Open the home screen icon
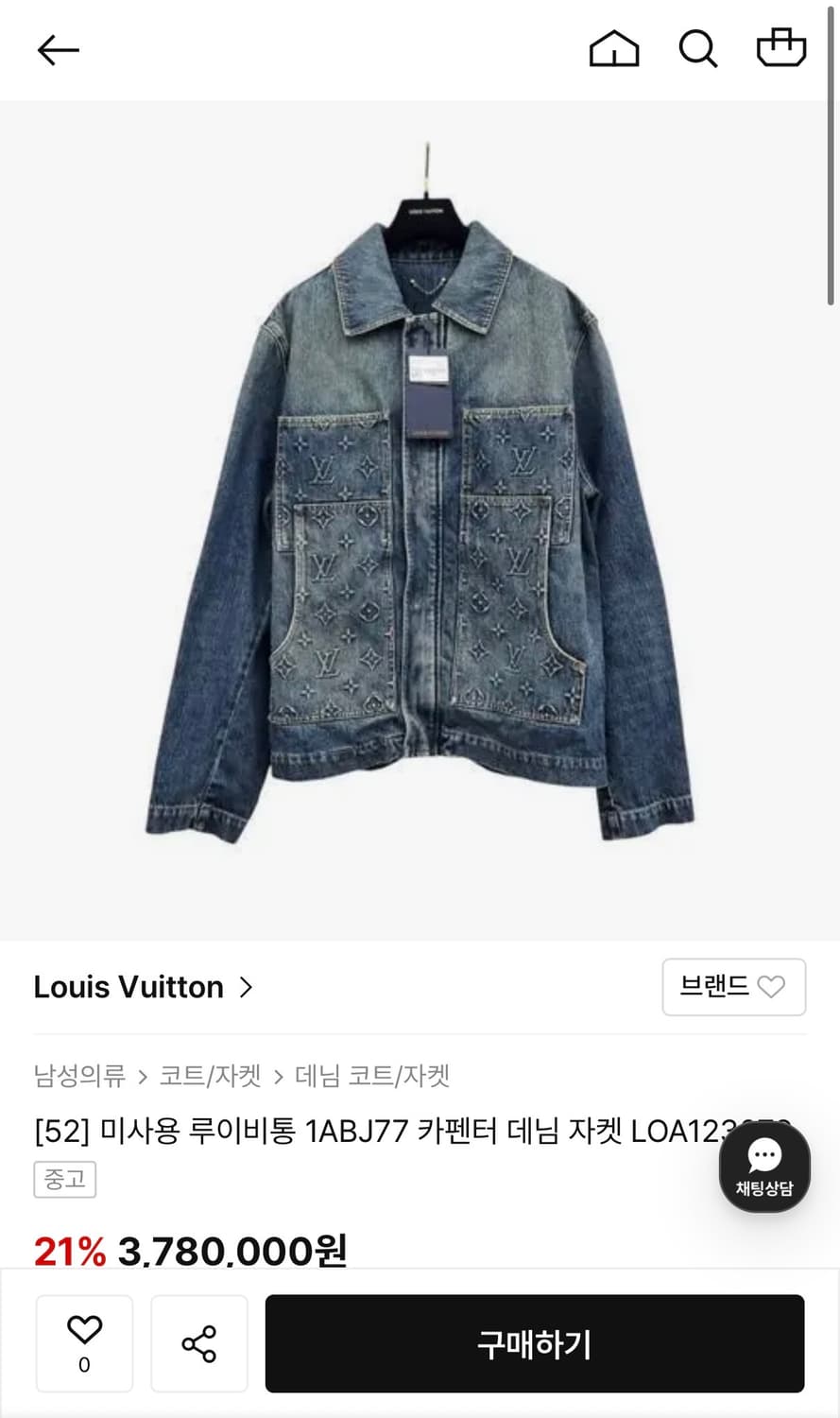The width and height of the screenshot is (840, 1418). (613, 50)
